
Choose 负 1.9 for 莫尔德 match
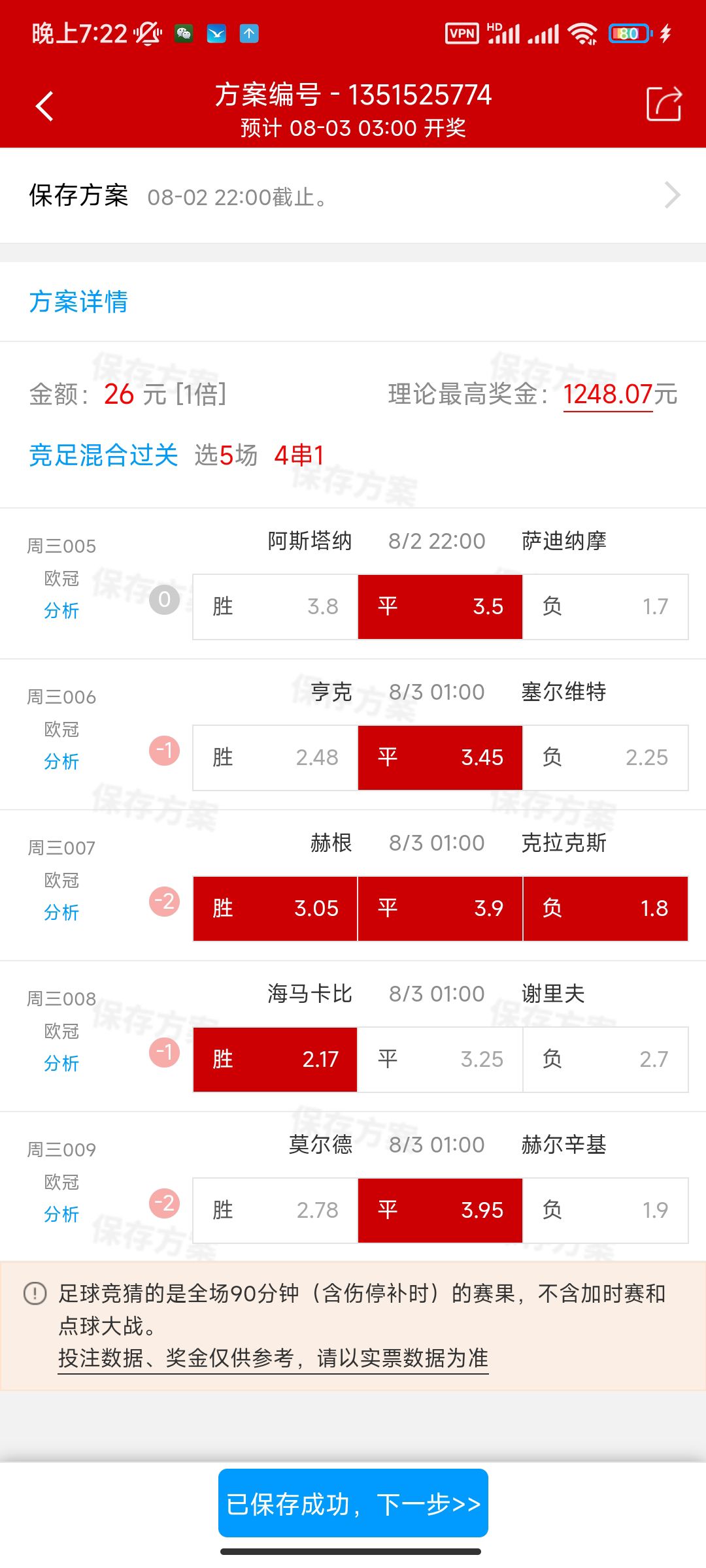coord(605,1211)
